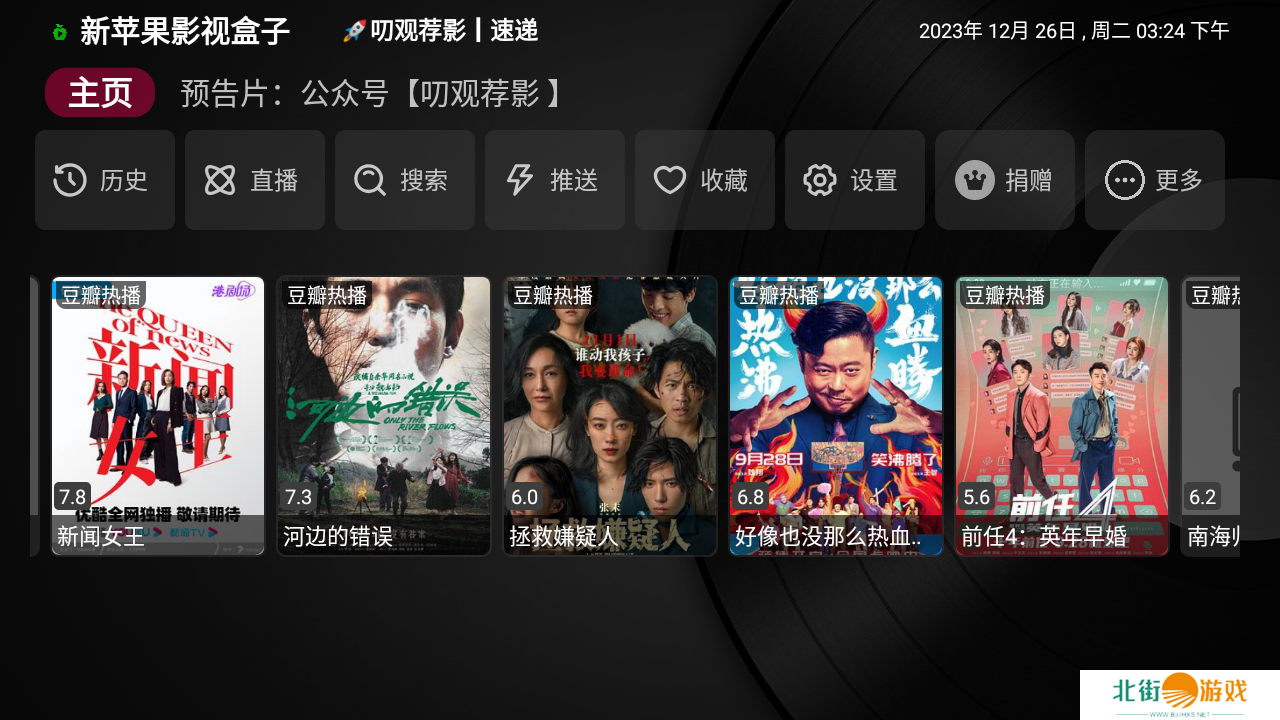Select the 主页 tab
This screenshot has height=720, width=1280.
pyautogui.click(x=100, y=93)
